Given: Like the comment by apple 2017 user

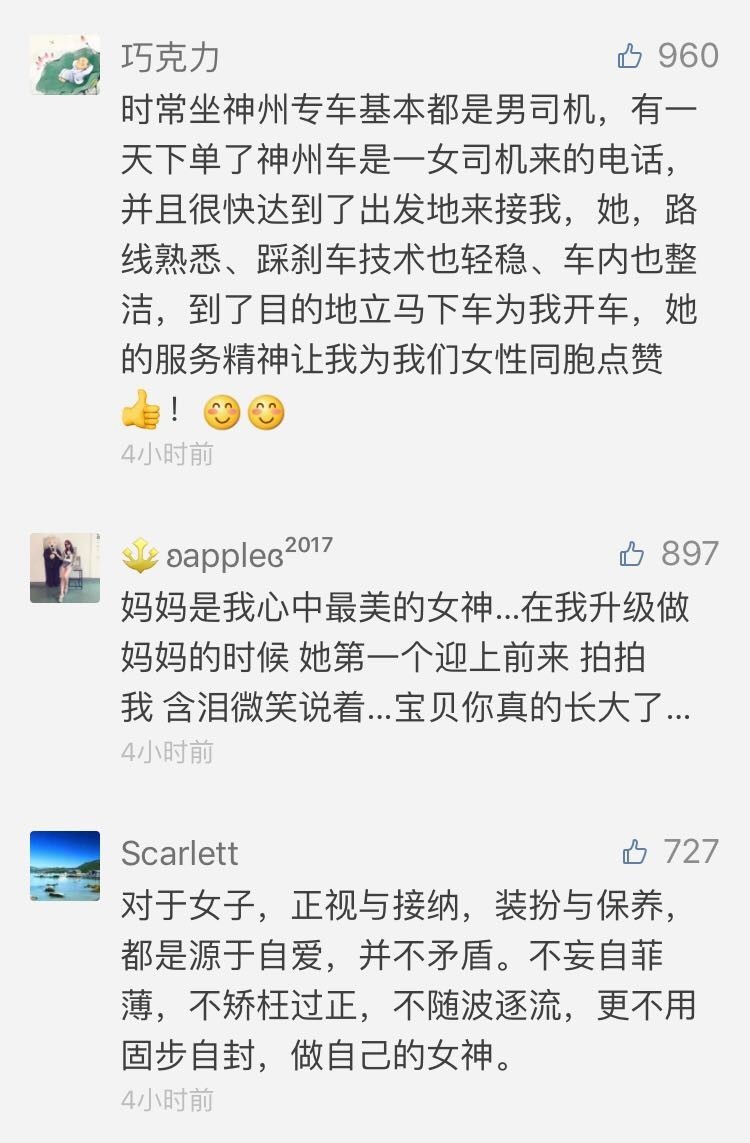Looking at the screenshot, I should (632, 553).
